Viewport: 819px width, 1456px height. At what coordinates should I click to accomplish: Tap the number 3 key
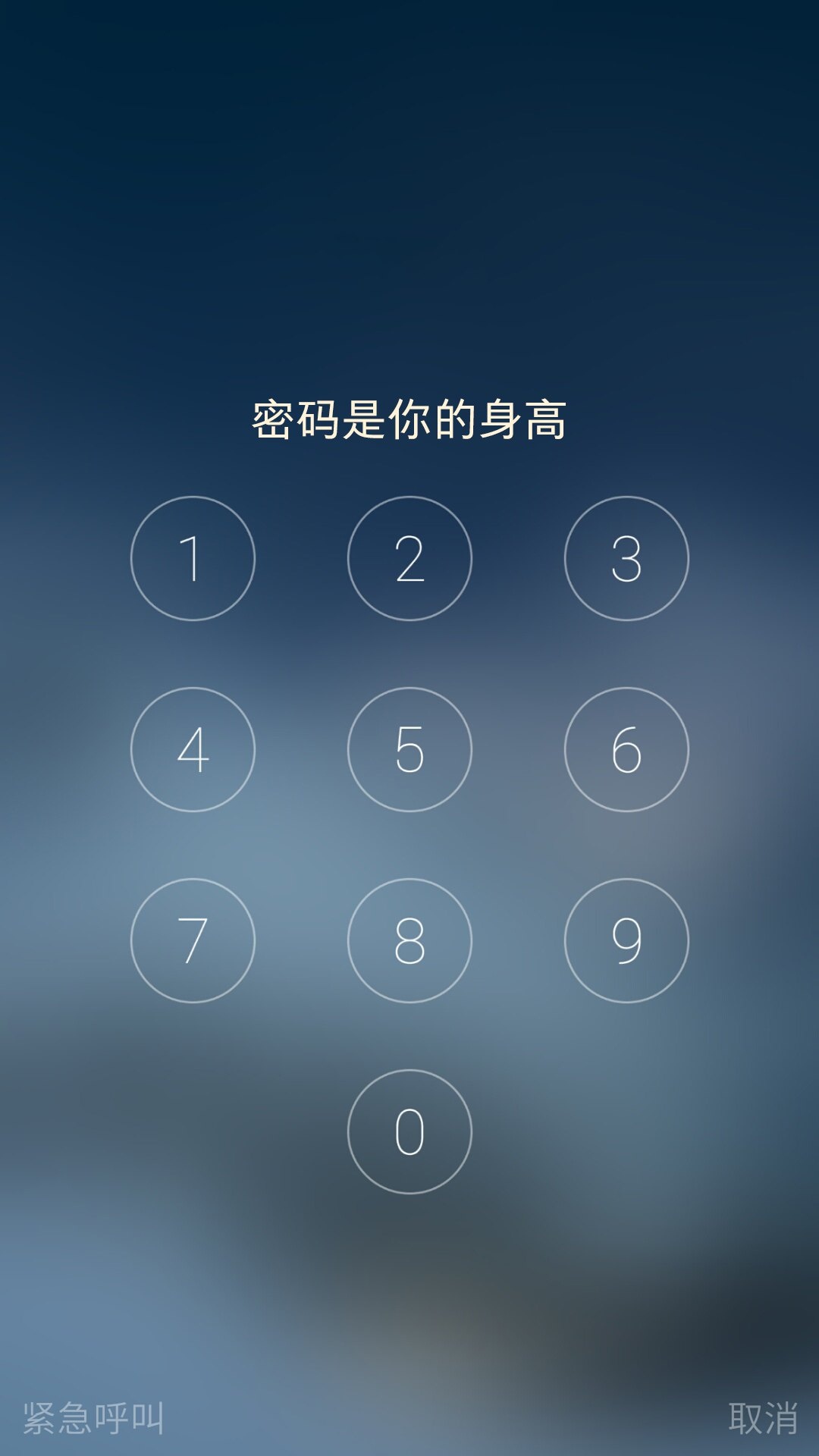click(x=626, y=559)
